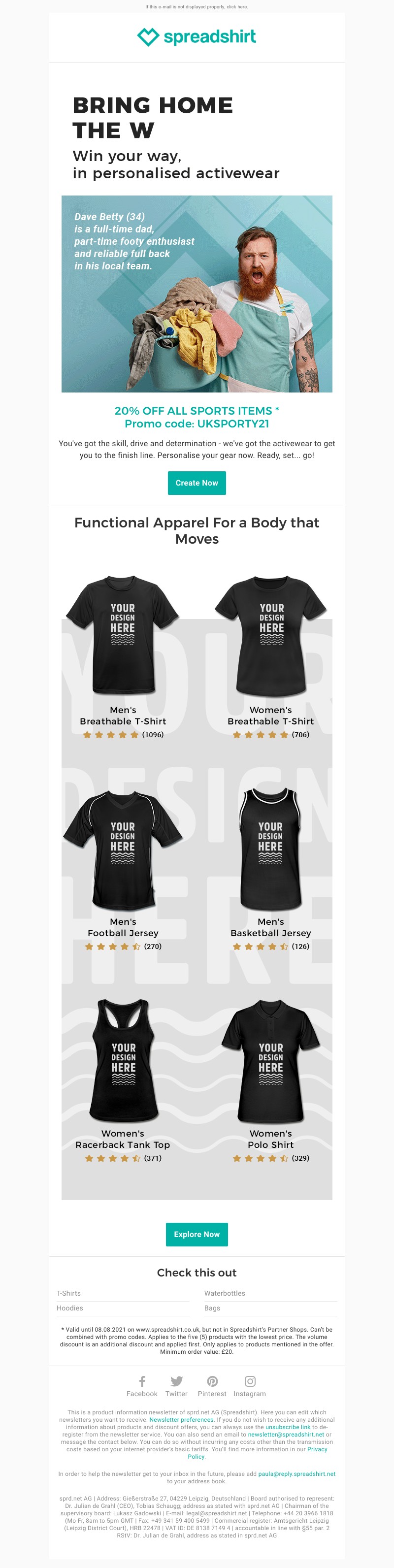The width and height of the screenshot is (394, 1568).
Task: Browse the Waterbottles category
Action: (225, 1293)
